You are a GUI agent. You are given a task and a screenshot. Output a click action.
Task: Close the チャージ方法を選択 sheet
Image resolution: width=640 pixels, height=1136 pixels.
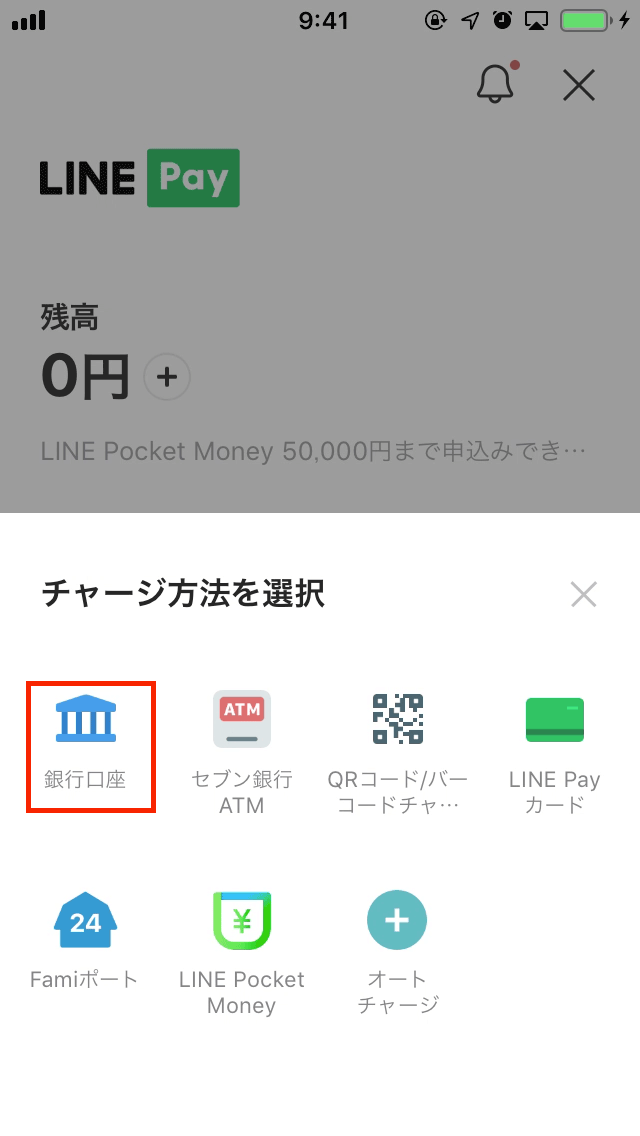583,594
